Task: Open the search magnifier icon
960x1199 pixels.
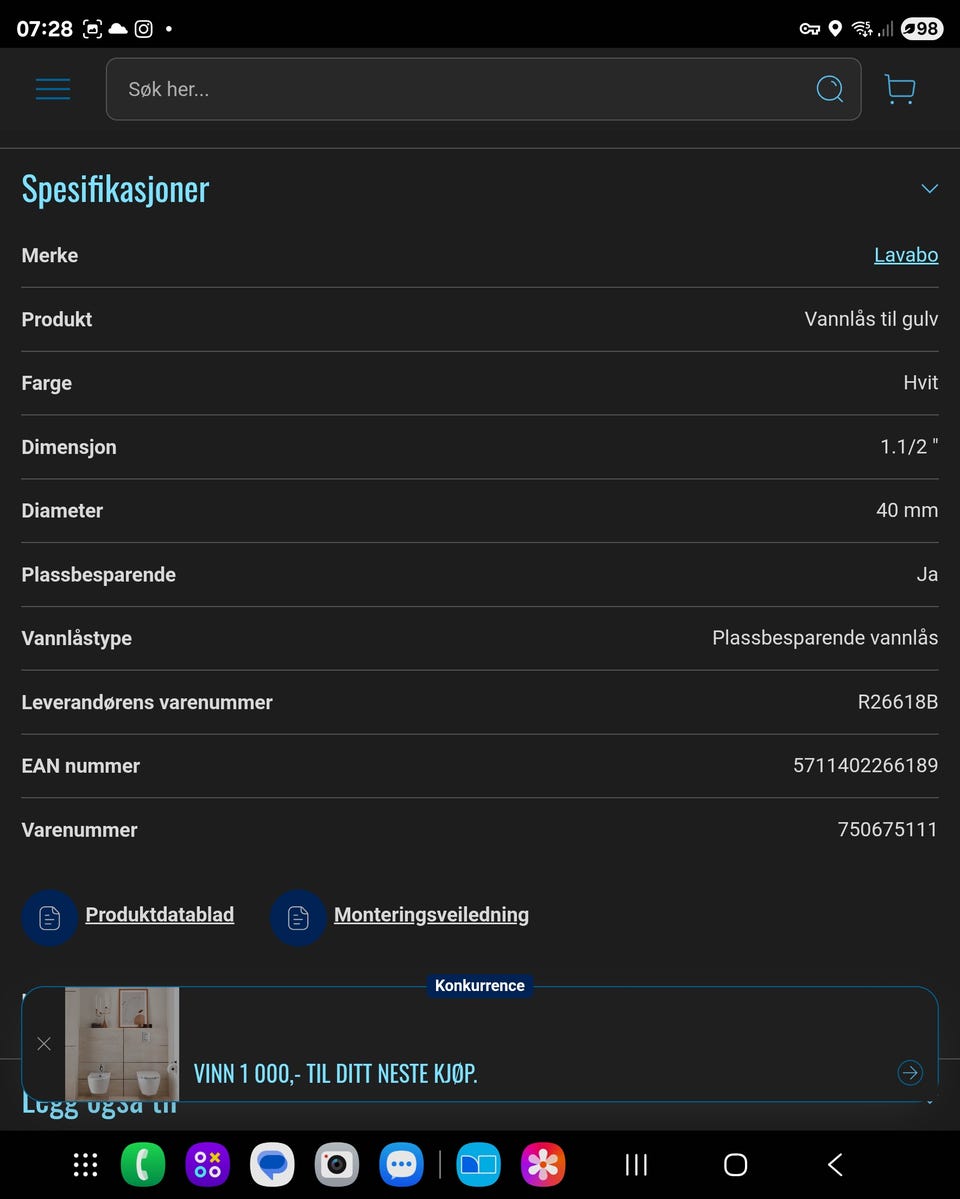Action: [830, 89]
